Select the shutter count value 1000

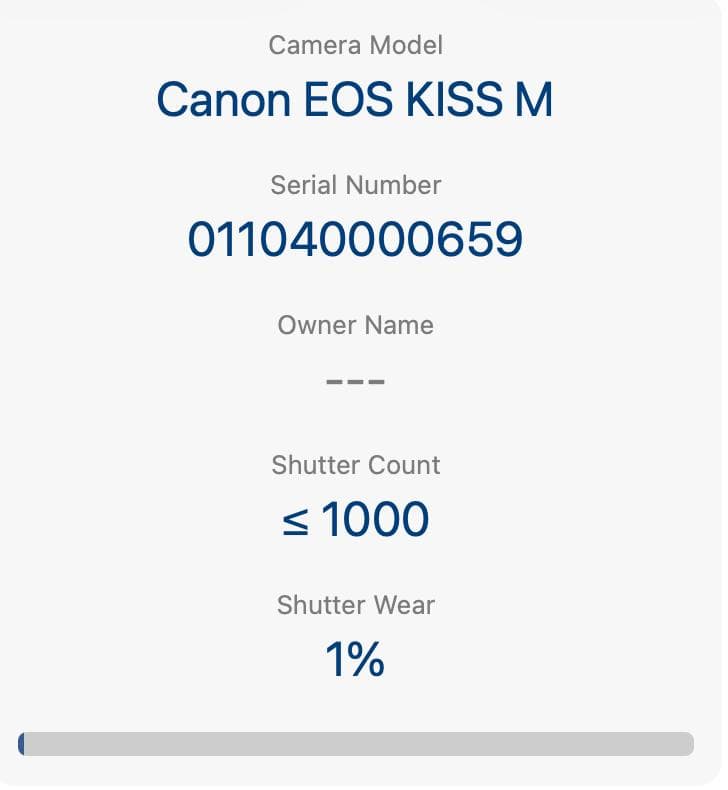[376, 518]
